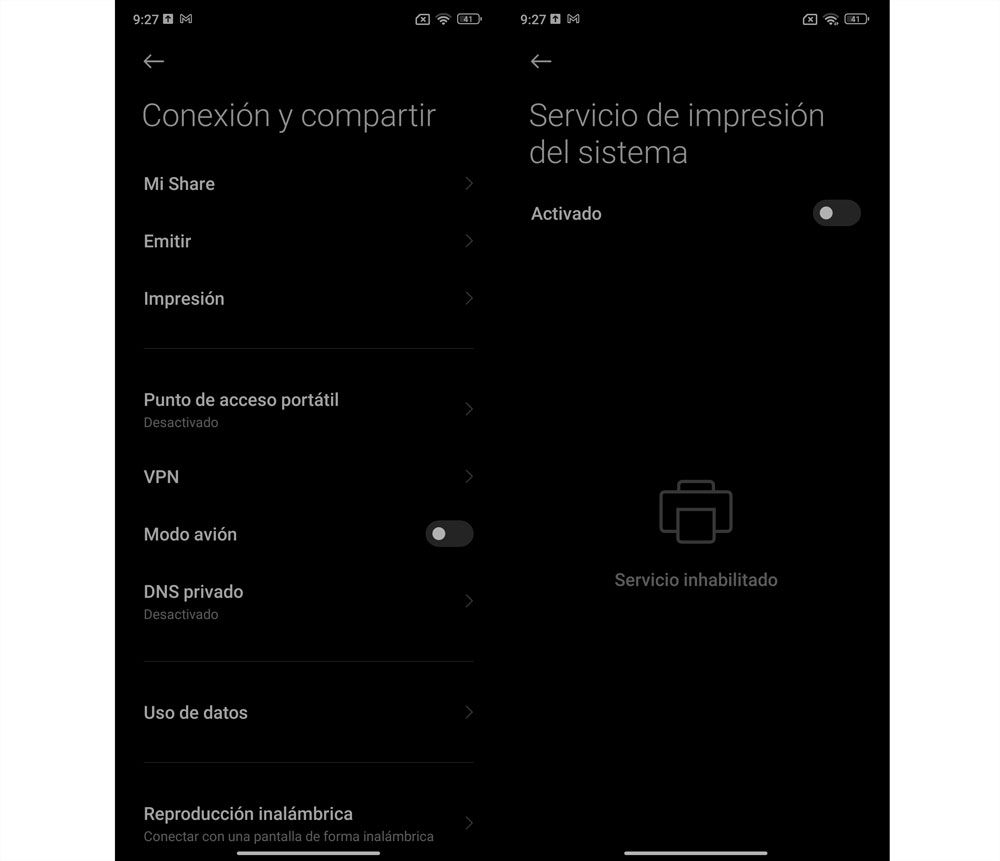Open the Emitir option
The width and height of the screenshot is (1000, 861).
(x=308, y=241)
